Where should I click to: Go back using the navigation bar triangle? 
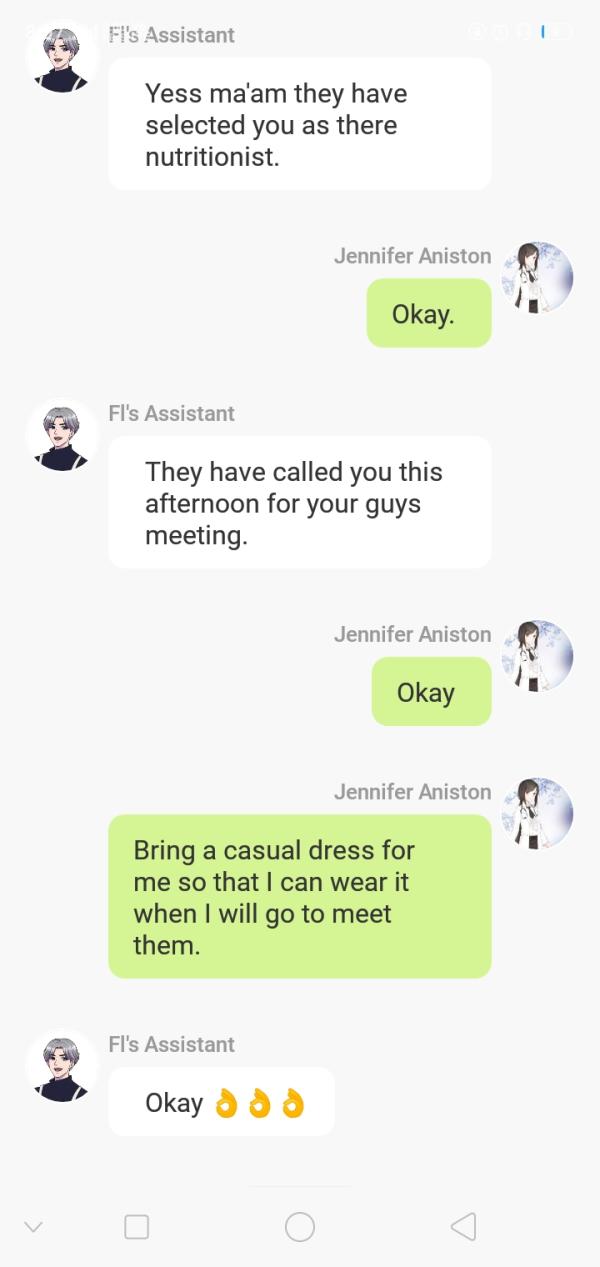pos(462,1226)
